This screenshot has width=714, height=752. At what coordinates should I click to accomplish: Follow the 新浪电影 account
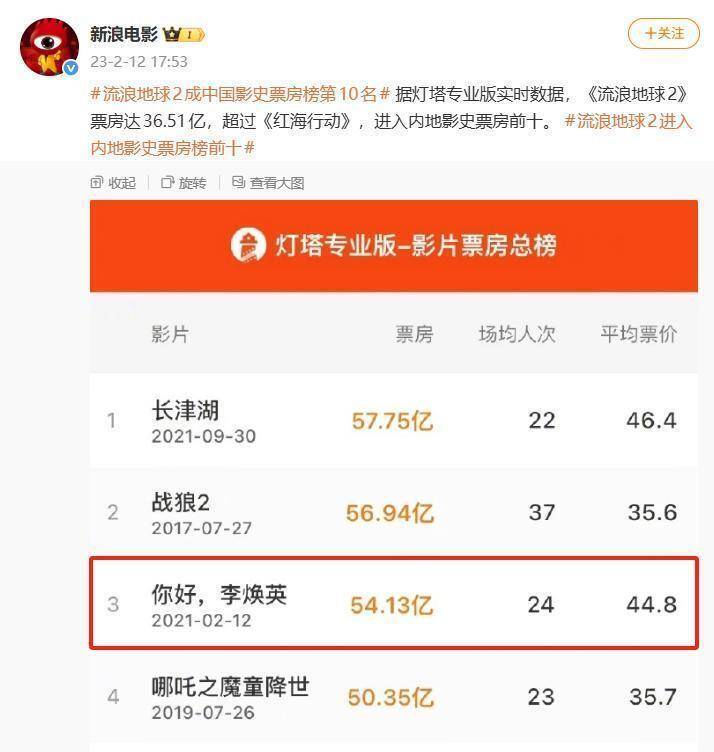click(663, 33)
